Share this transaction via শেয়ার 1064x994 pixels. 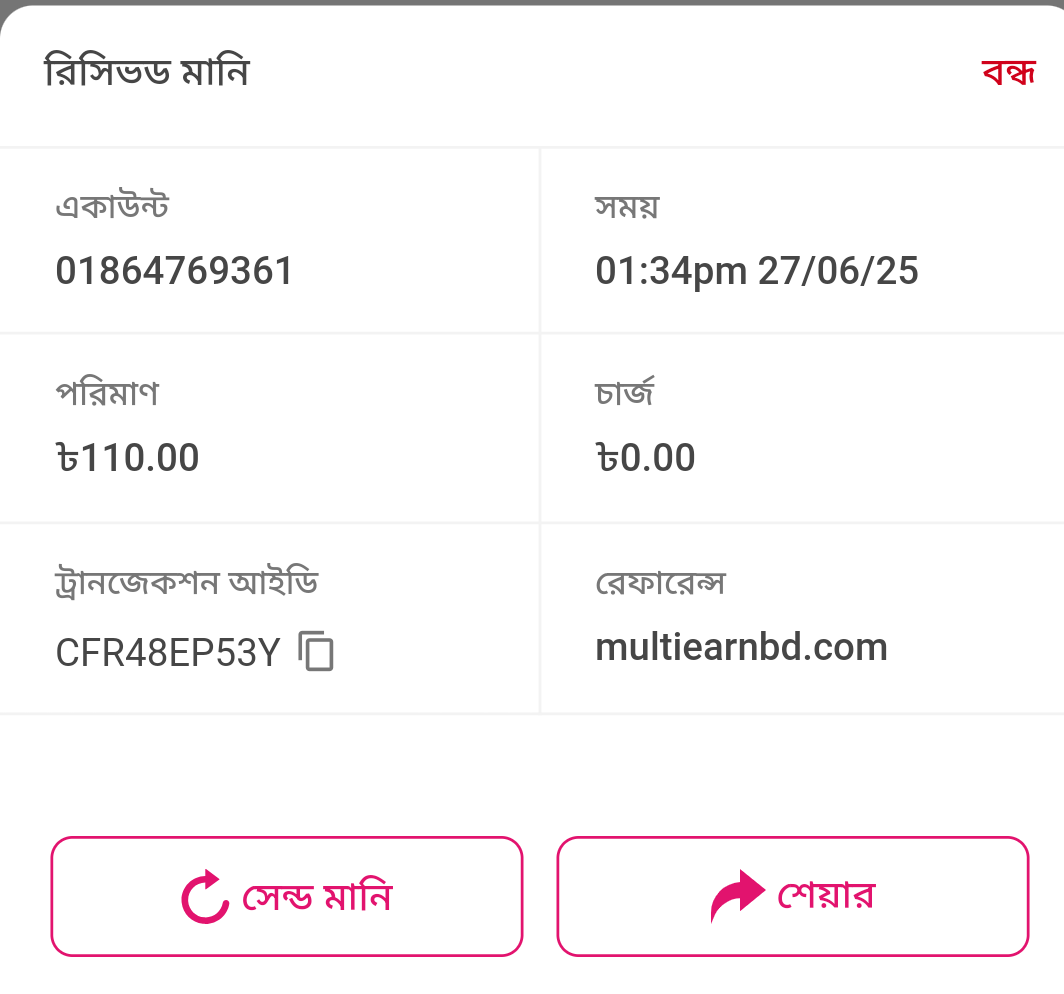pyautogui.click(x=793, y=897)
